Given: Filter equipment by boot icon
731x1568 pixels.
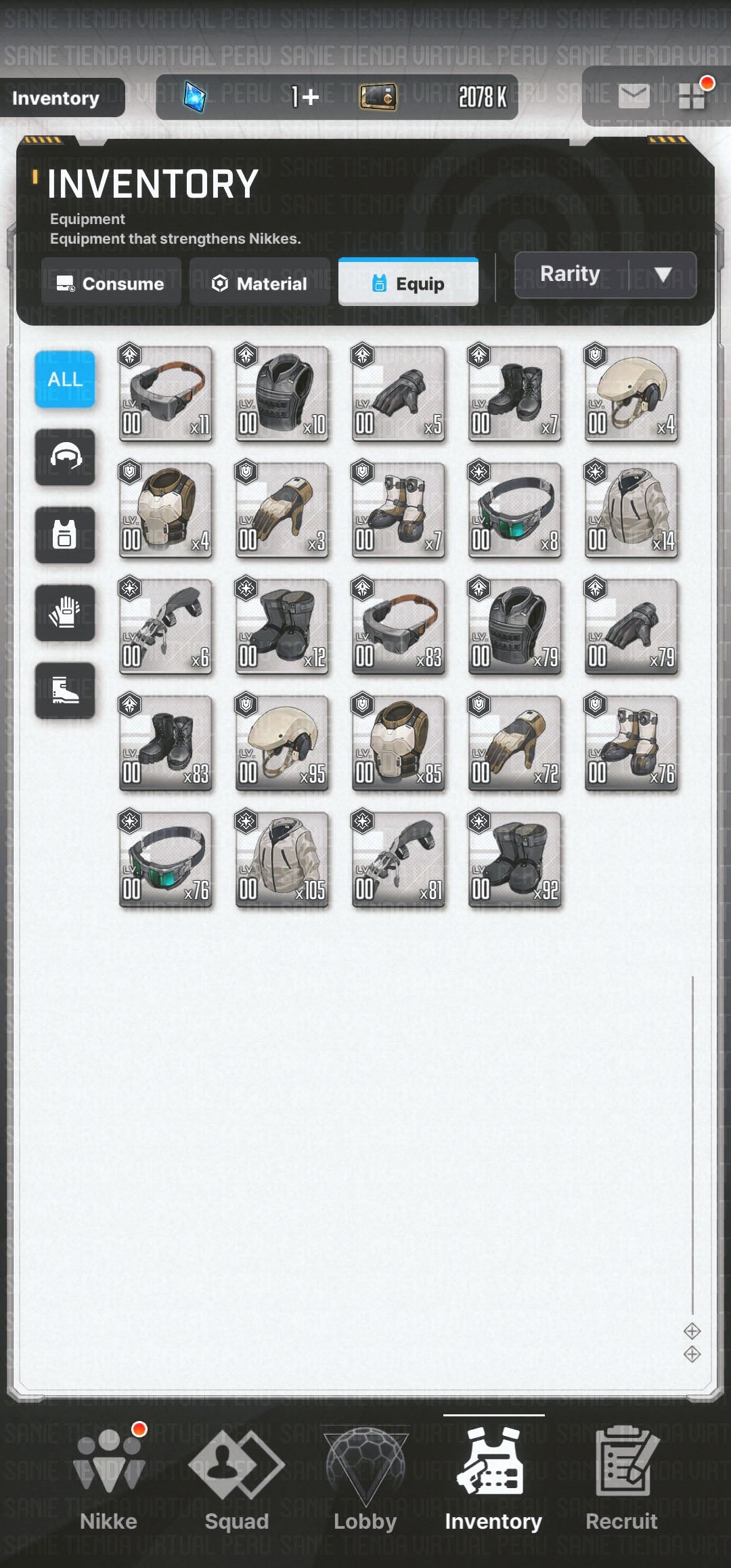Looking at the screenshot, I should point(65,691).
